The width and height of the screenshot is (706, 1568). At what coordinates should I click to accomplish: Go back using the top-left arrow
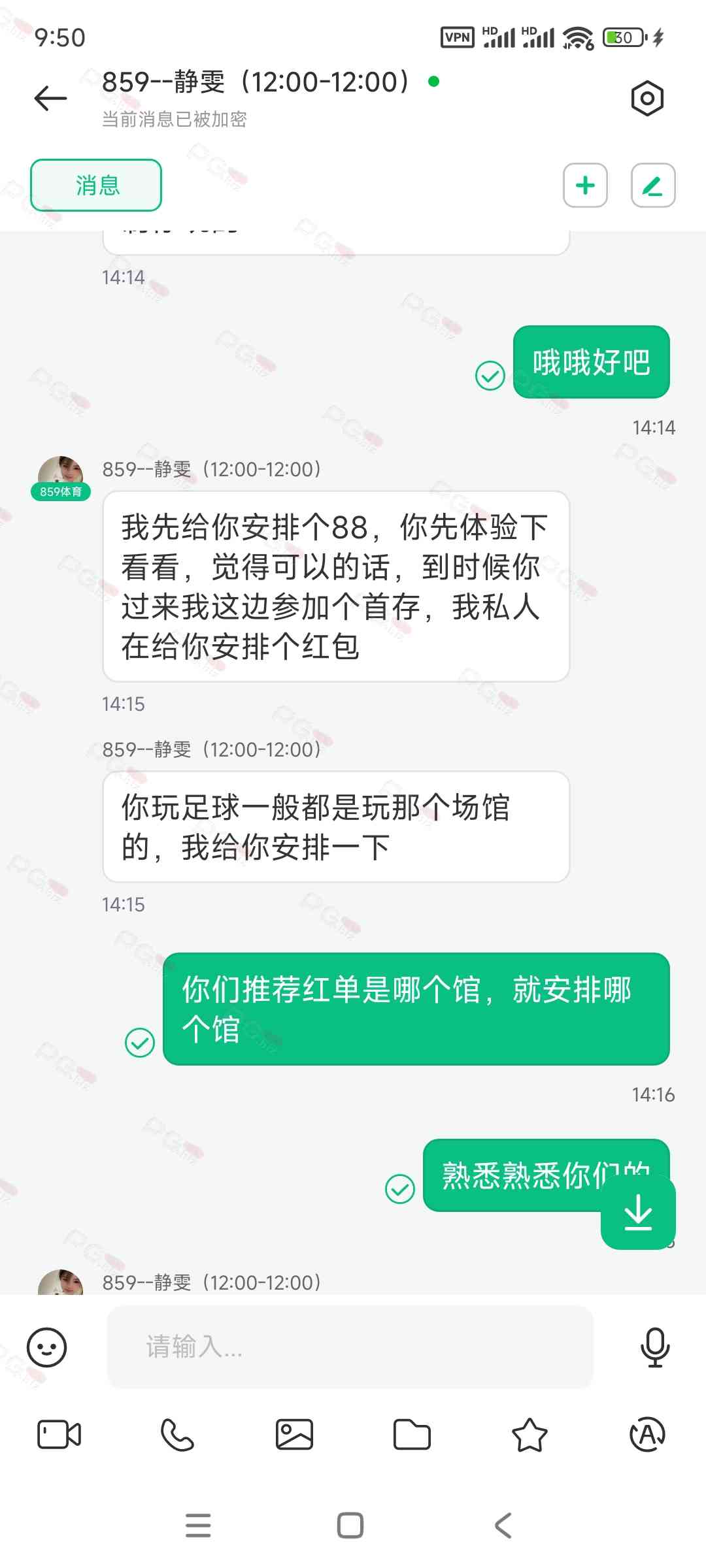(x=50, y=99)
